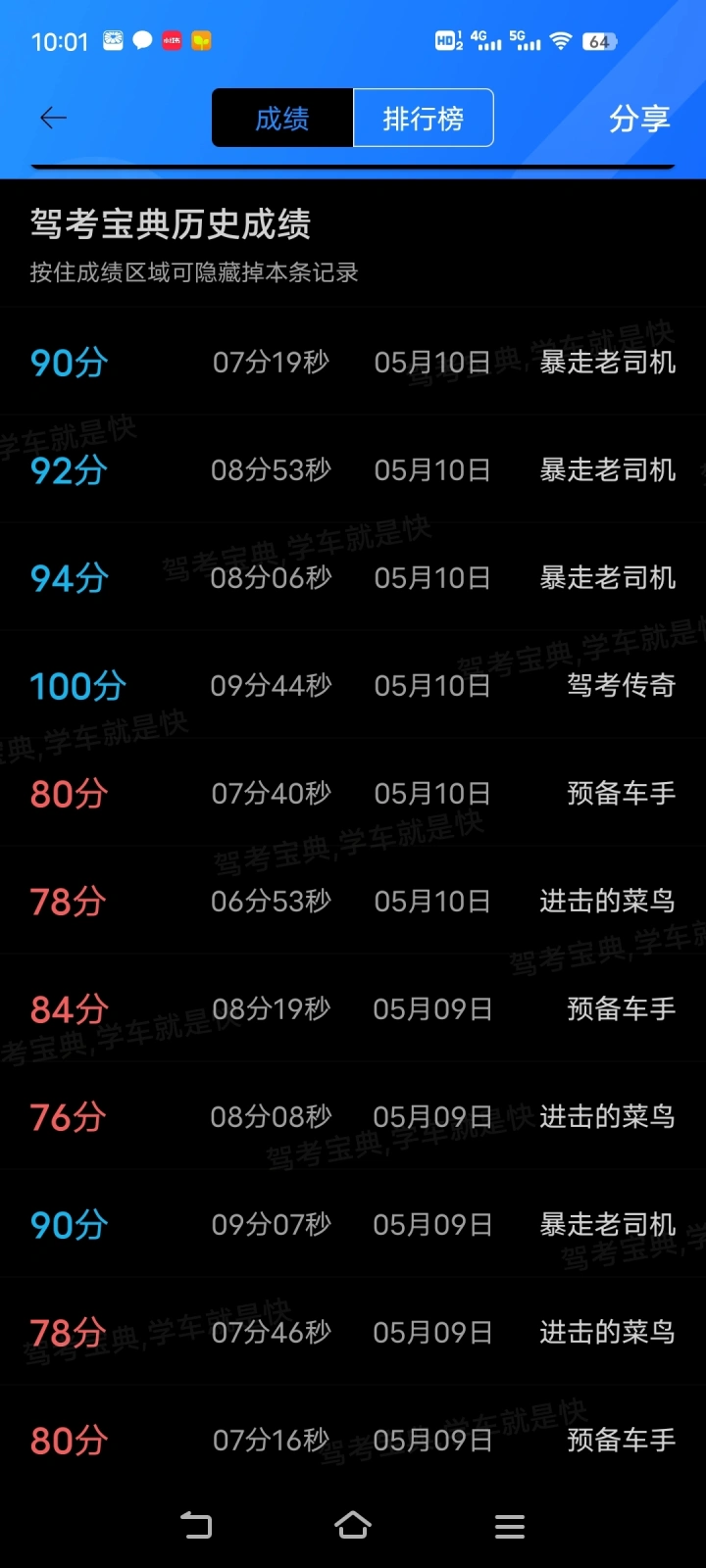Open the system recent apps menu
706x1568 pixels.
point(510,1526)
